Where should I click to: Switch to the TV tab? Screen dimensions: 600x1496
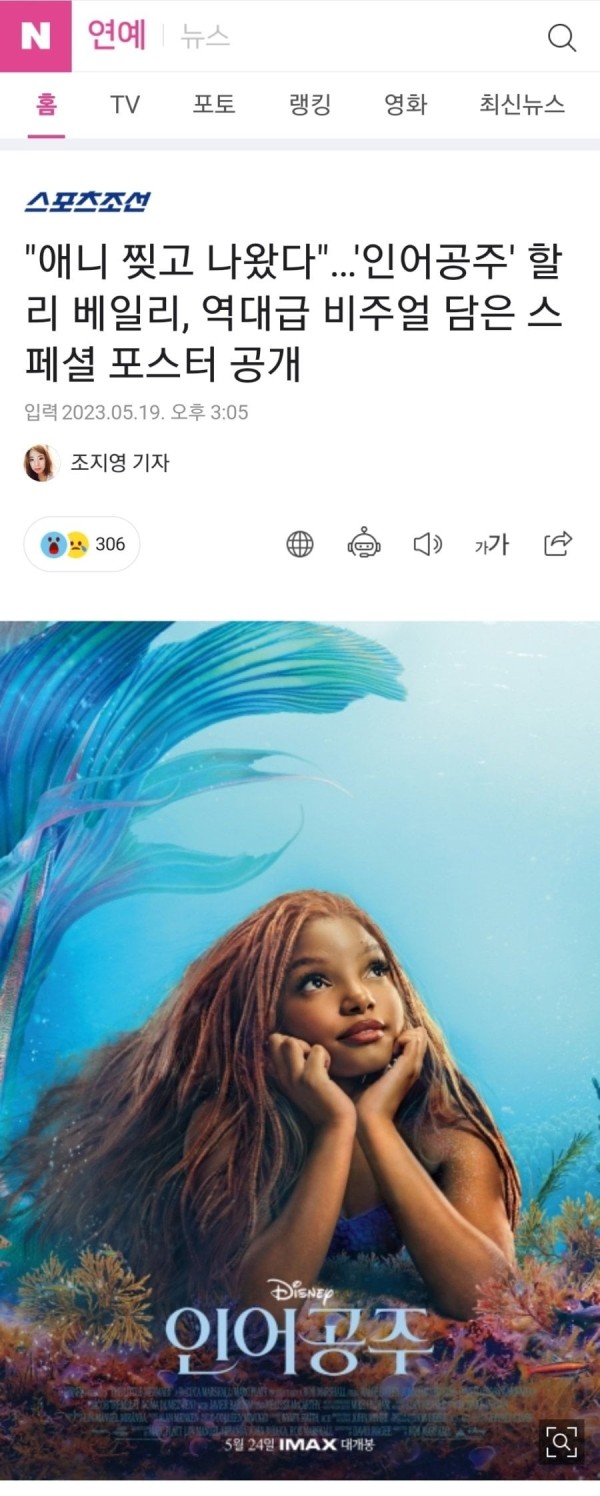[125, 104]
